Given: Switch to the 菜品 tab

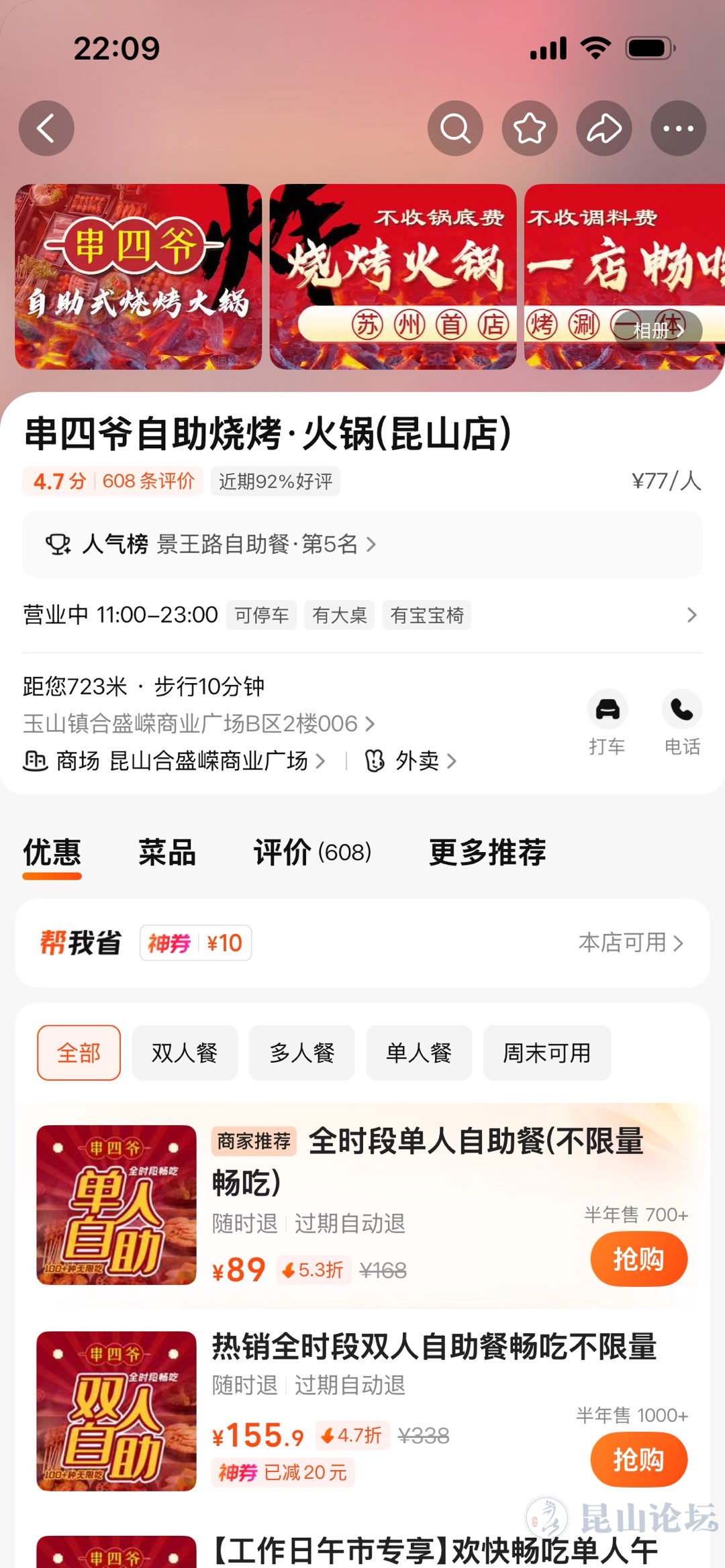Looking at the screenshot, I should pyautogui.click(x=167, y=853).
